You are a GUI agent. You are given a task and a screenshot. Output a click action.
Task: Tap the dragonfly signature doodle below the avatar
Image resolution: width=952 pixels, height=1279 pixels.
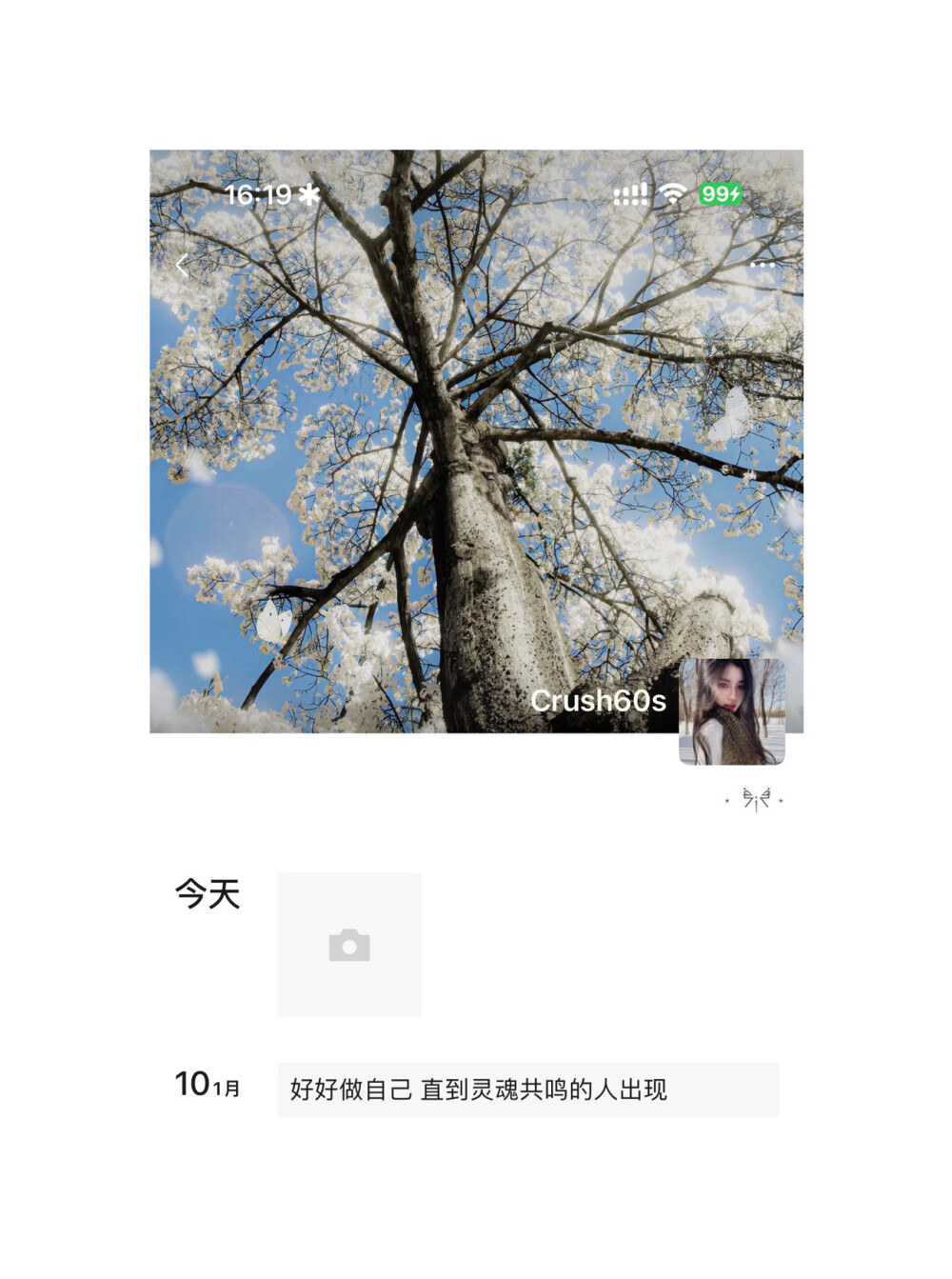pyautogui.click(x=755, y=800)
